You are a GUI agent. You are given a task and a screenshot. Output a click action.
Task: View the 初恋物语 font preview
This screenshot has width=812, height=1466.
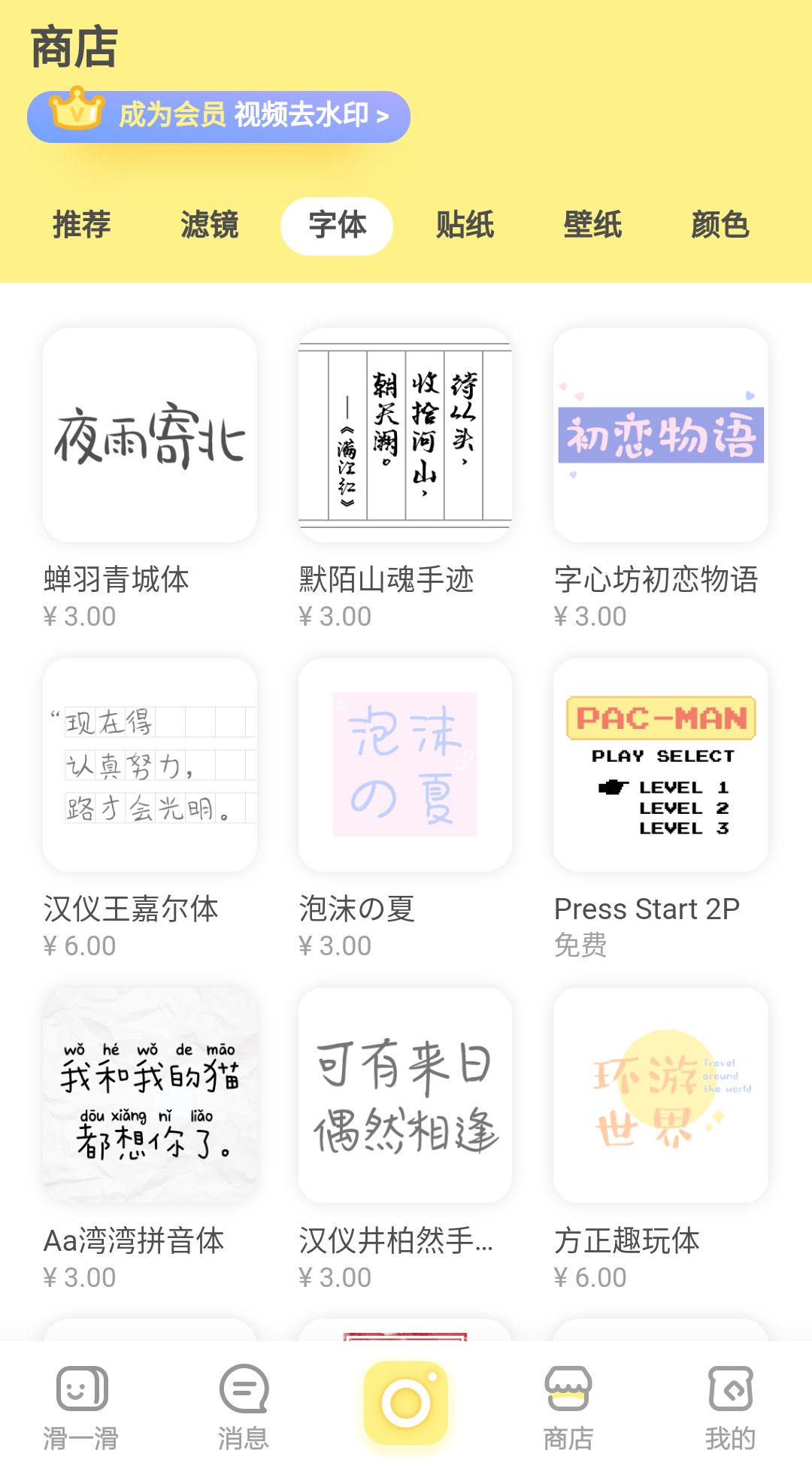[x=659, y=435]
